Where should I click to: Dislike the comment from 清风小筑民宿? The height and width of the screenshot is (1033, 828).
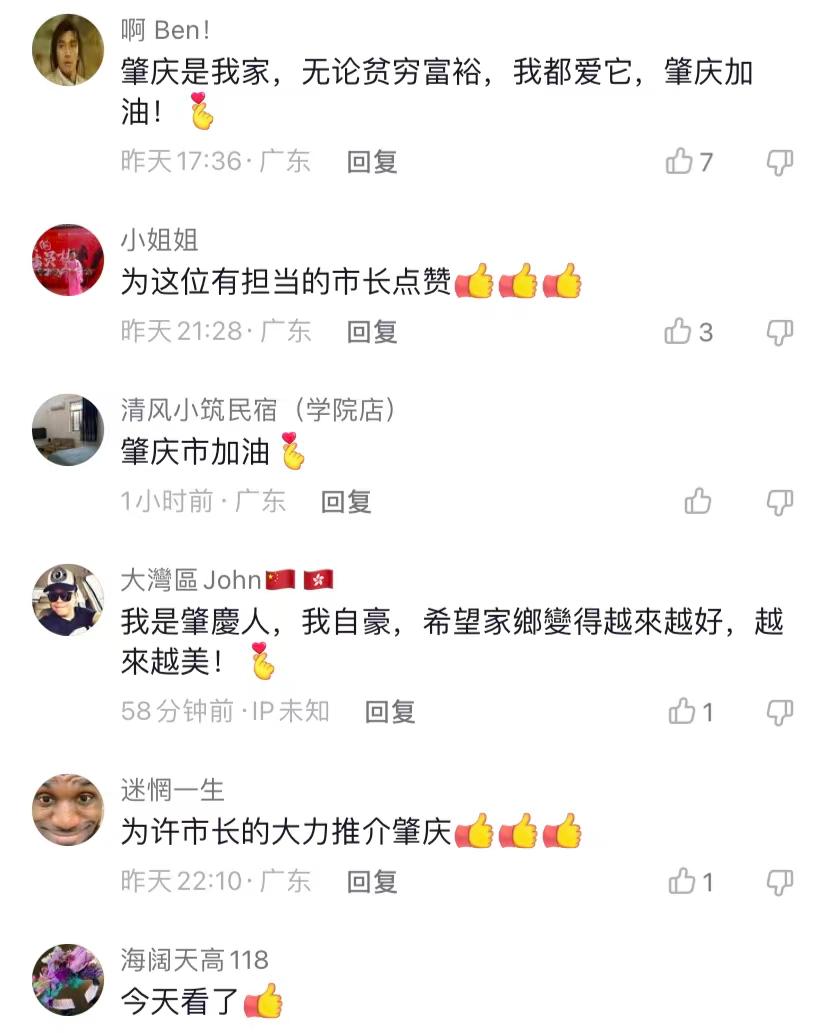pyautogui.click(x=780, y=502)
